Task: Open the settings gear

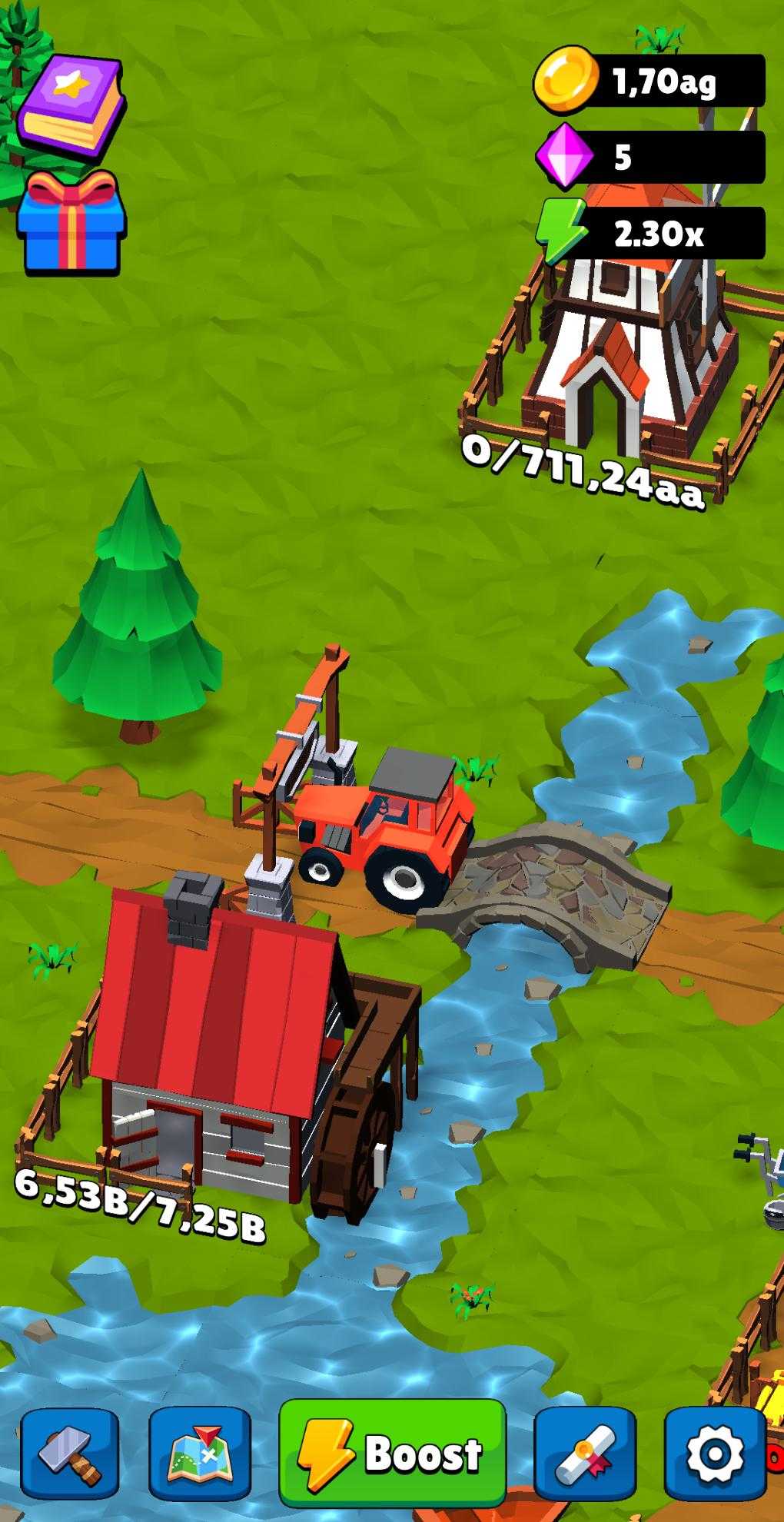Action: pos(714,1453)
